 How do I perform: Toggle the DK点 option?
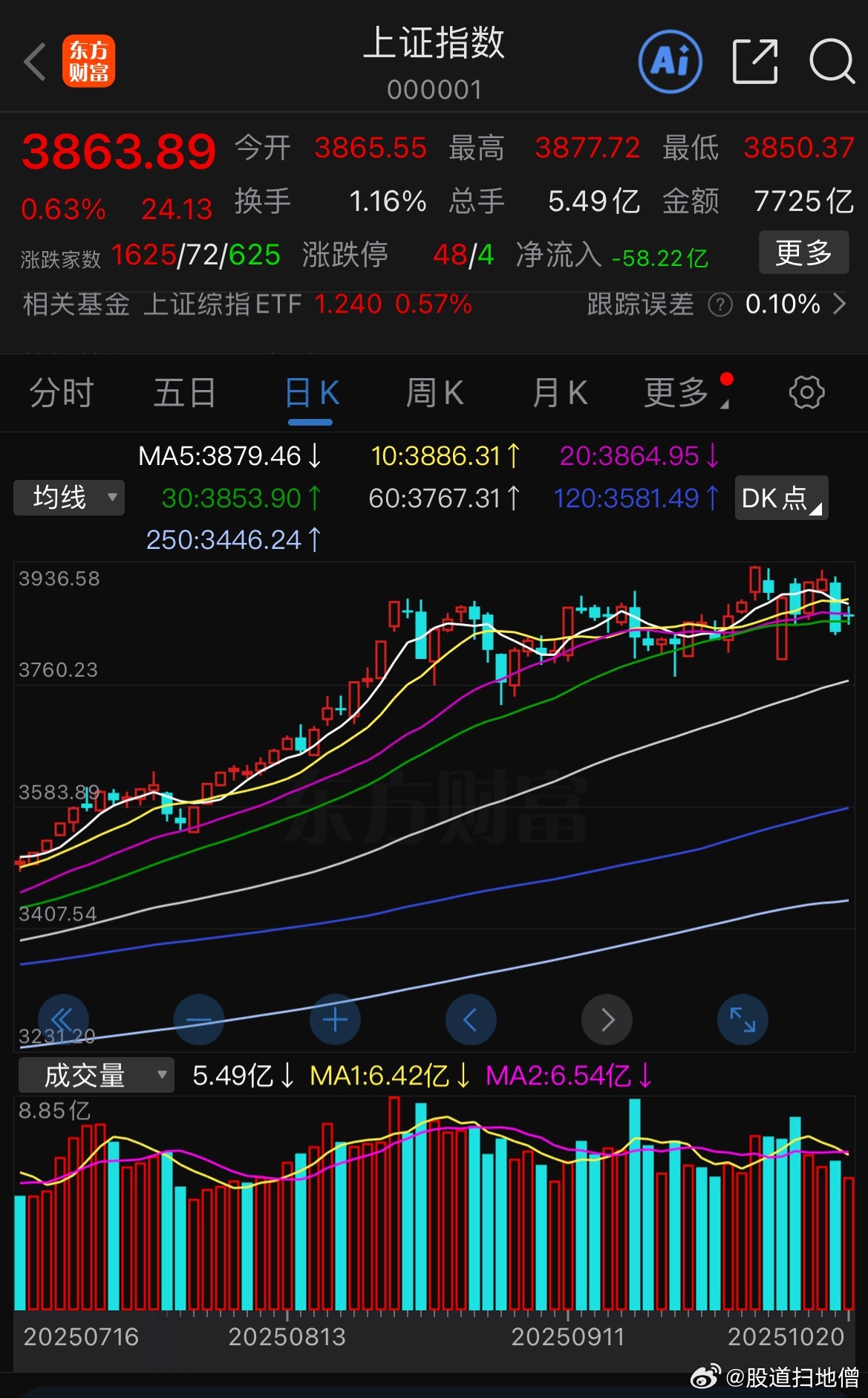coord(781,498)
